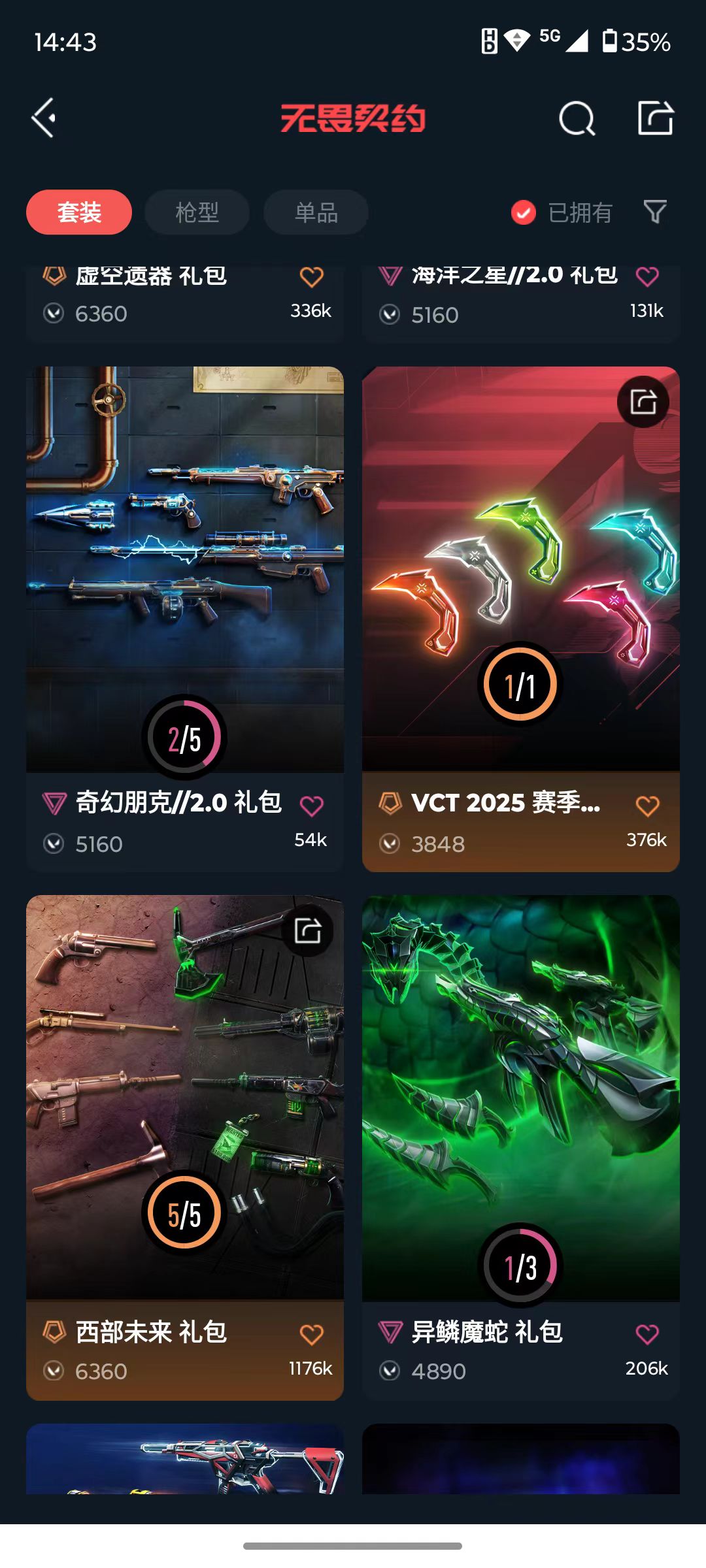Image resolution: width=706 pixels, height=1568 pixels.
Task: Open the search icon in header
Action: pos(577,118)
